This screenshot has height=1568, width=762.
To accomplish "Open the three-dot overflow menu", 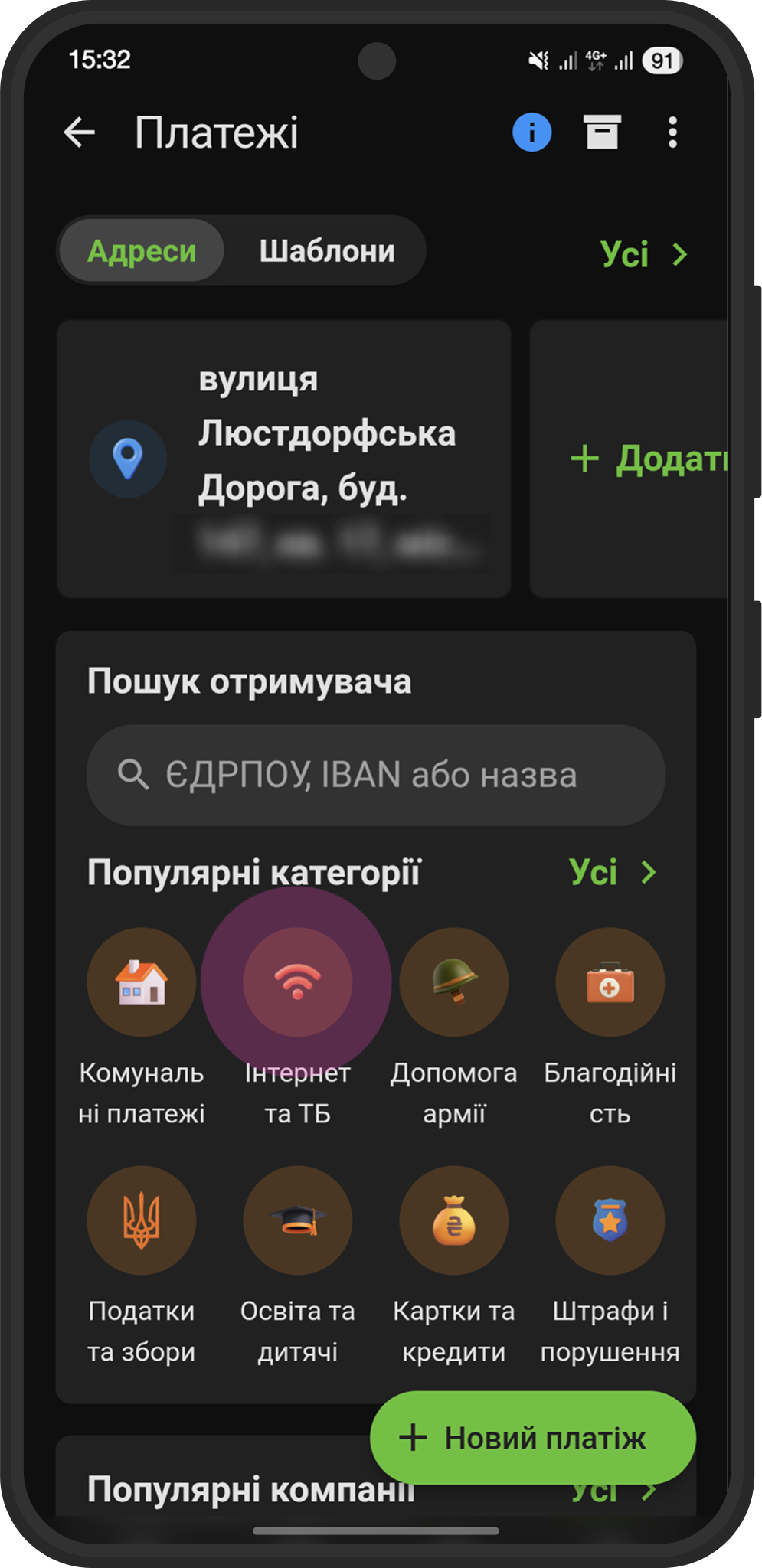I will (x=672, y=132).
